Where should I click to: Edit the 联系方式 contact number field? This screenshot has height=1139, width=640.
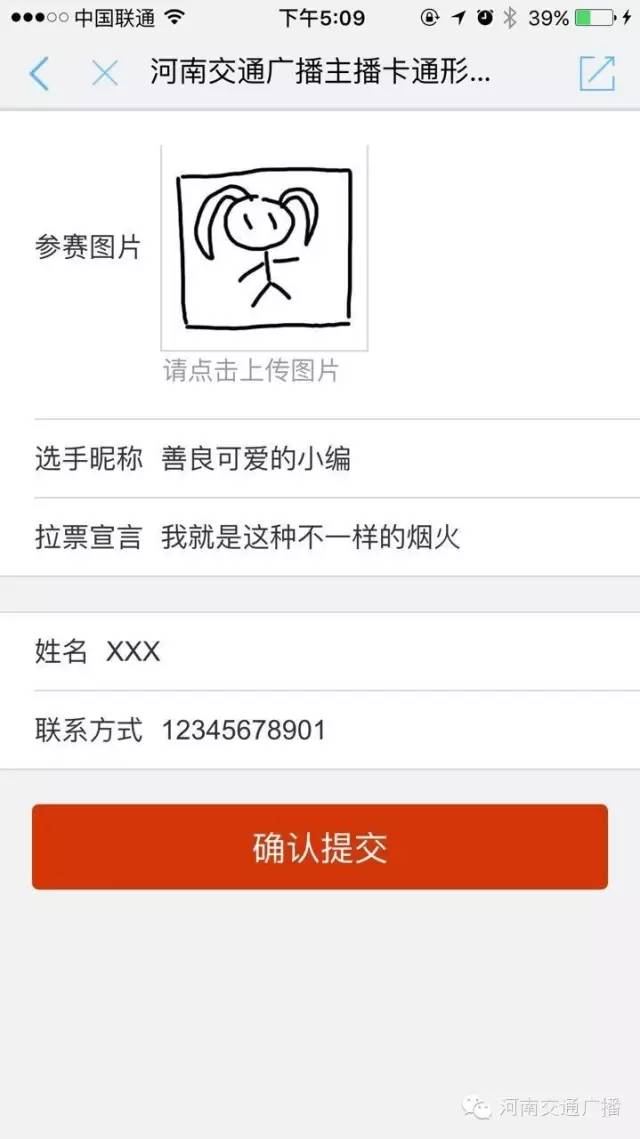point(390,730)
